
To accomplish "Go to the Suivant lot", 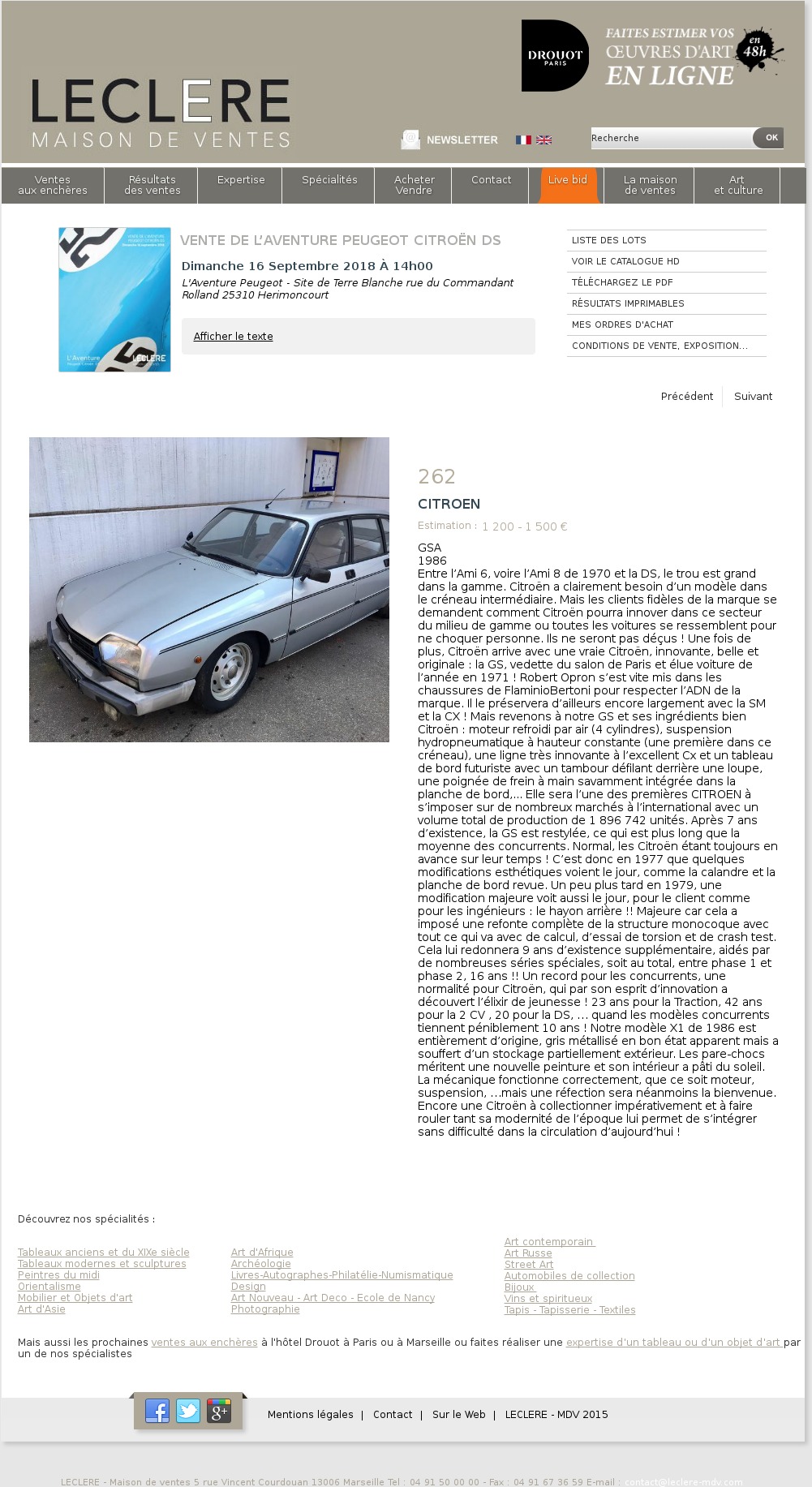I will [x=753, y=397].
